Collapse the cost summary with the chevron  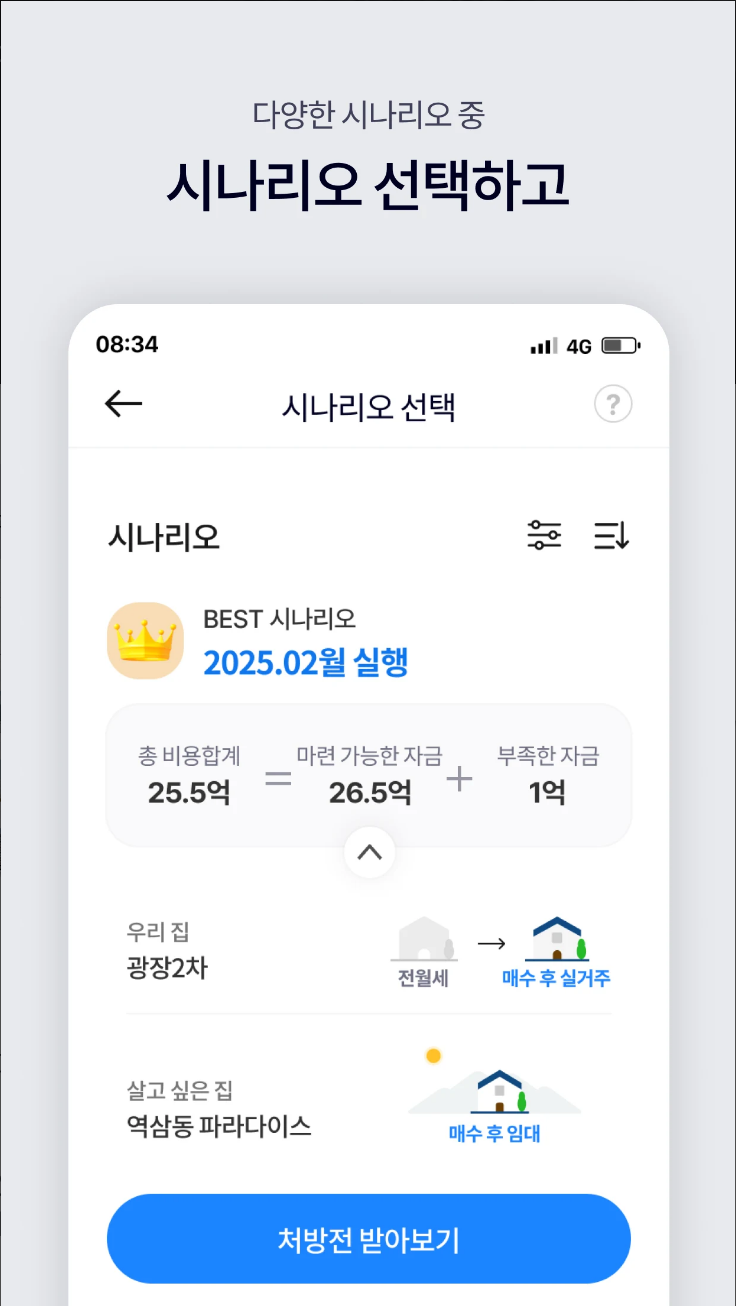pyautogui.click(x=369, y=852)
